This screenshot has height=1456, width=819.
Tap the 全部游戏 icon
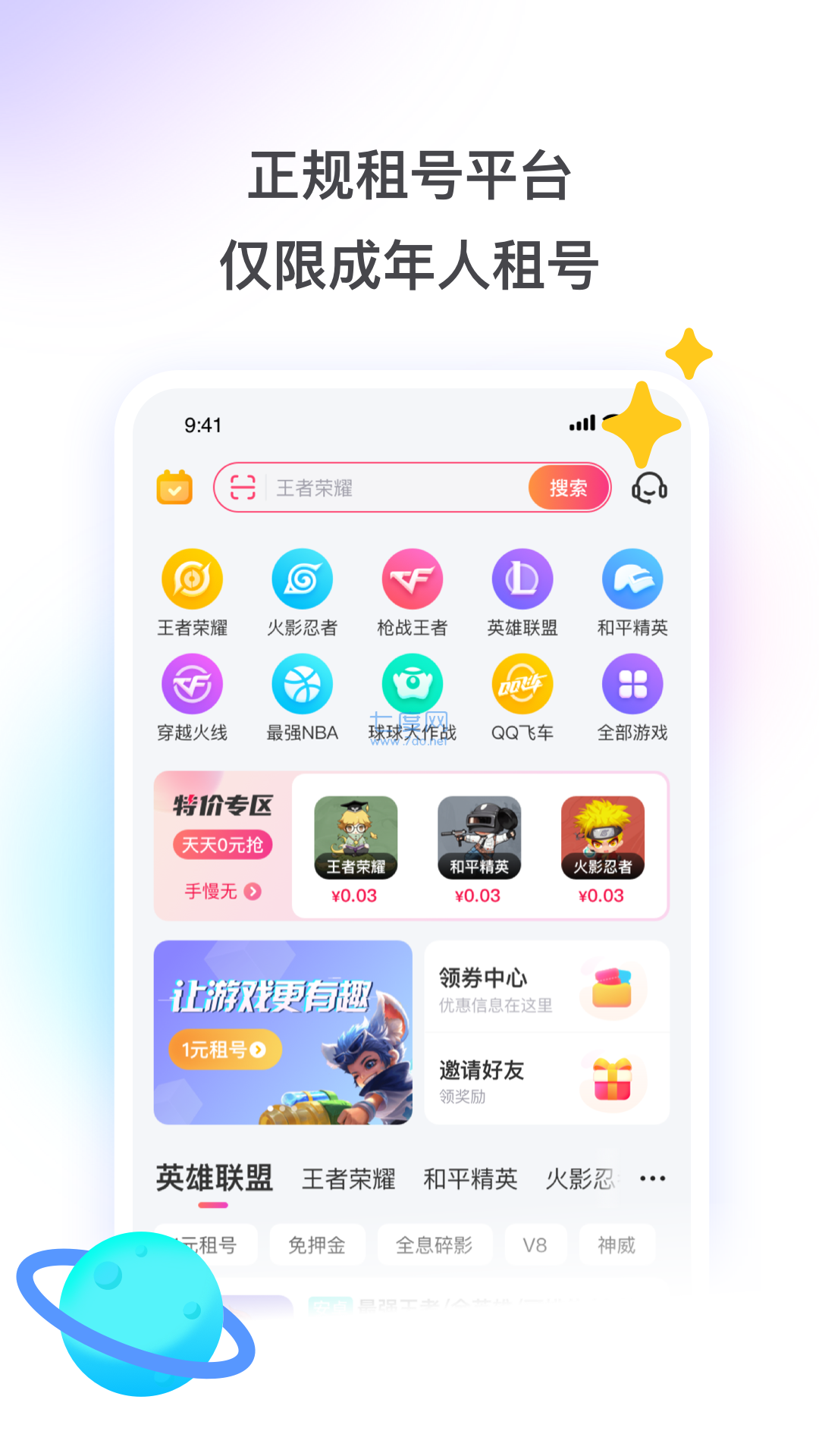coord(633,685)
